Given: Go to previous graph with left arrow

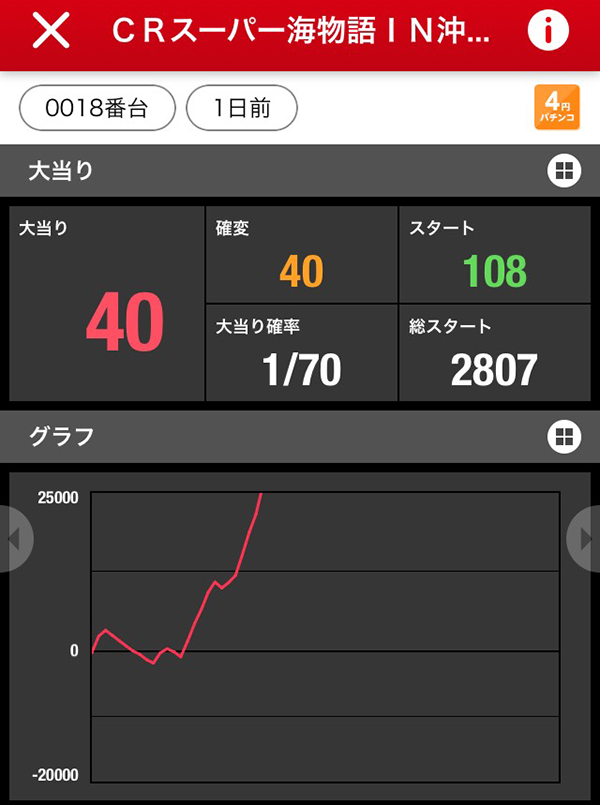Looking at the screenshot, I should pos(14,539).
